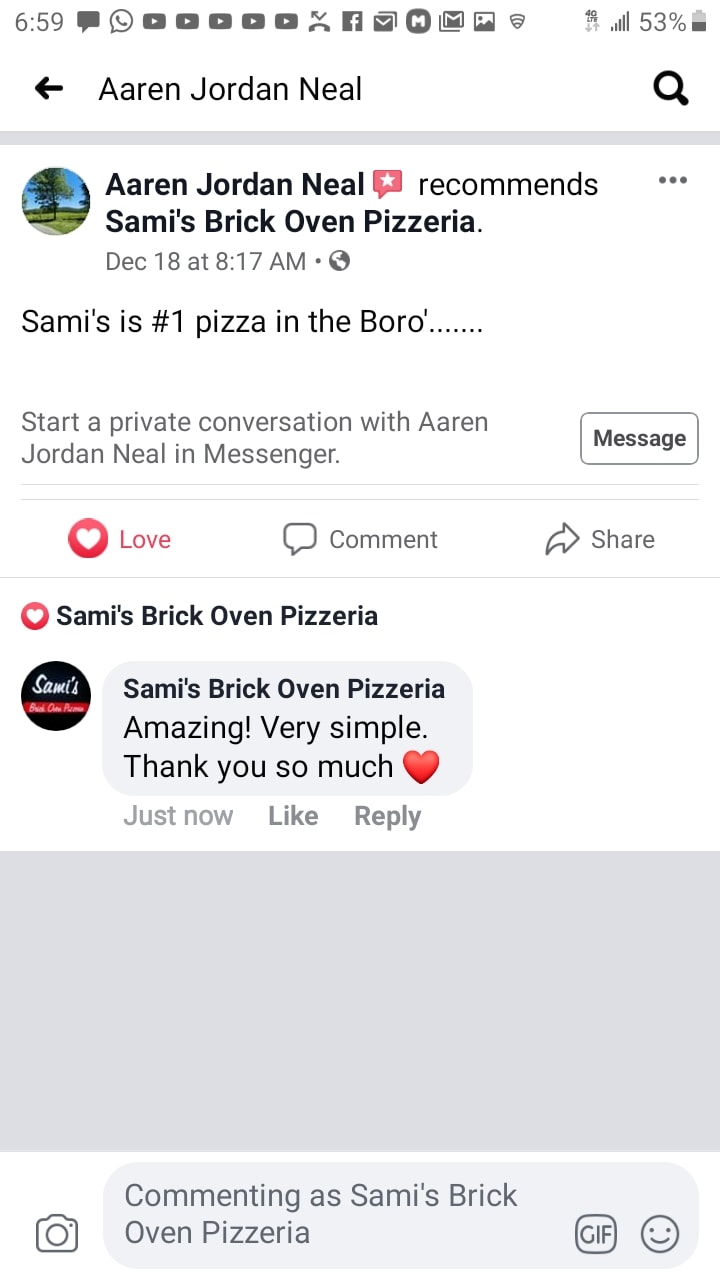Toggle the Love reaction on the post
This screenshot has width=720, height=1280.
click(120, 539)
